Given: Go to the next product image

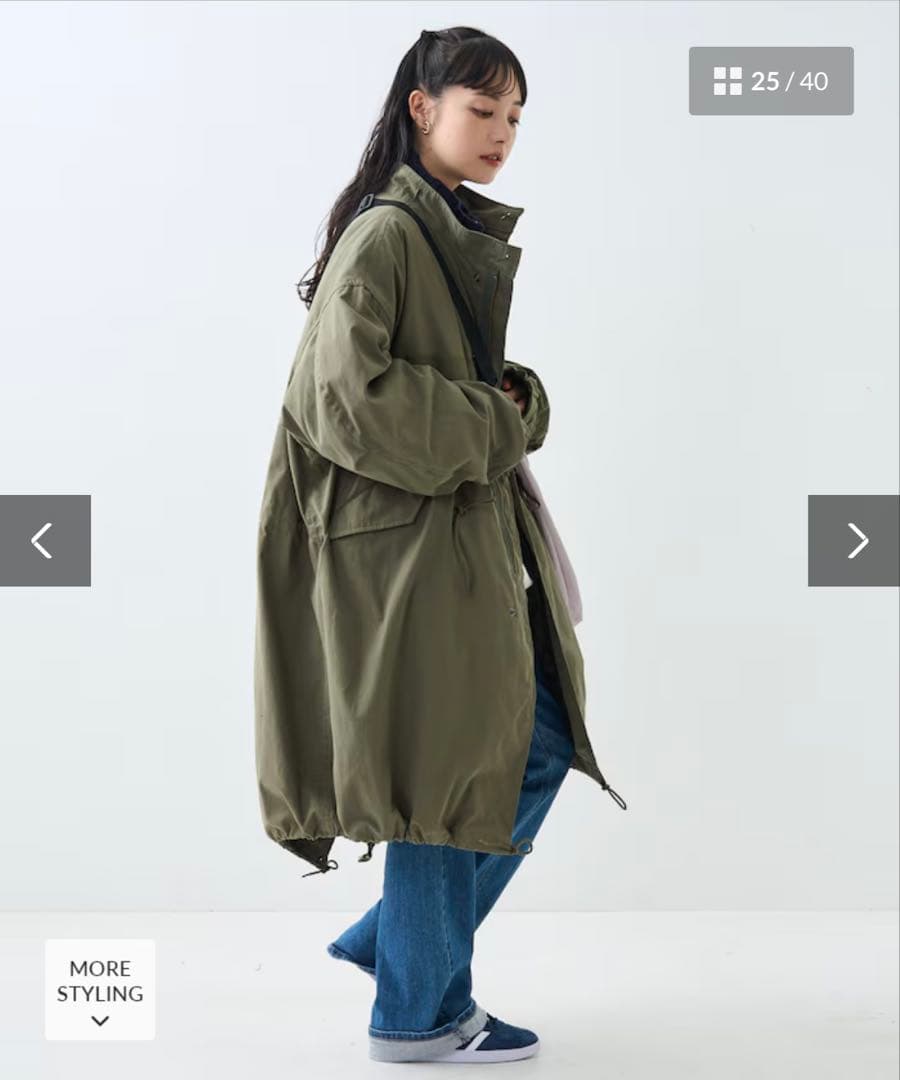Looking at the screenshot, I should pyautogui.click(x=853, y=540).
